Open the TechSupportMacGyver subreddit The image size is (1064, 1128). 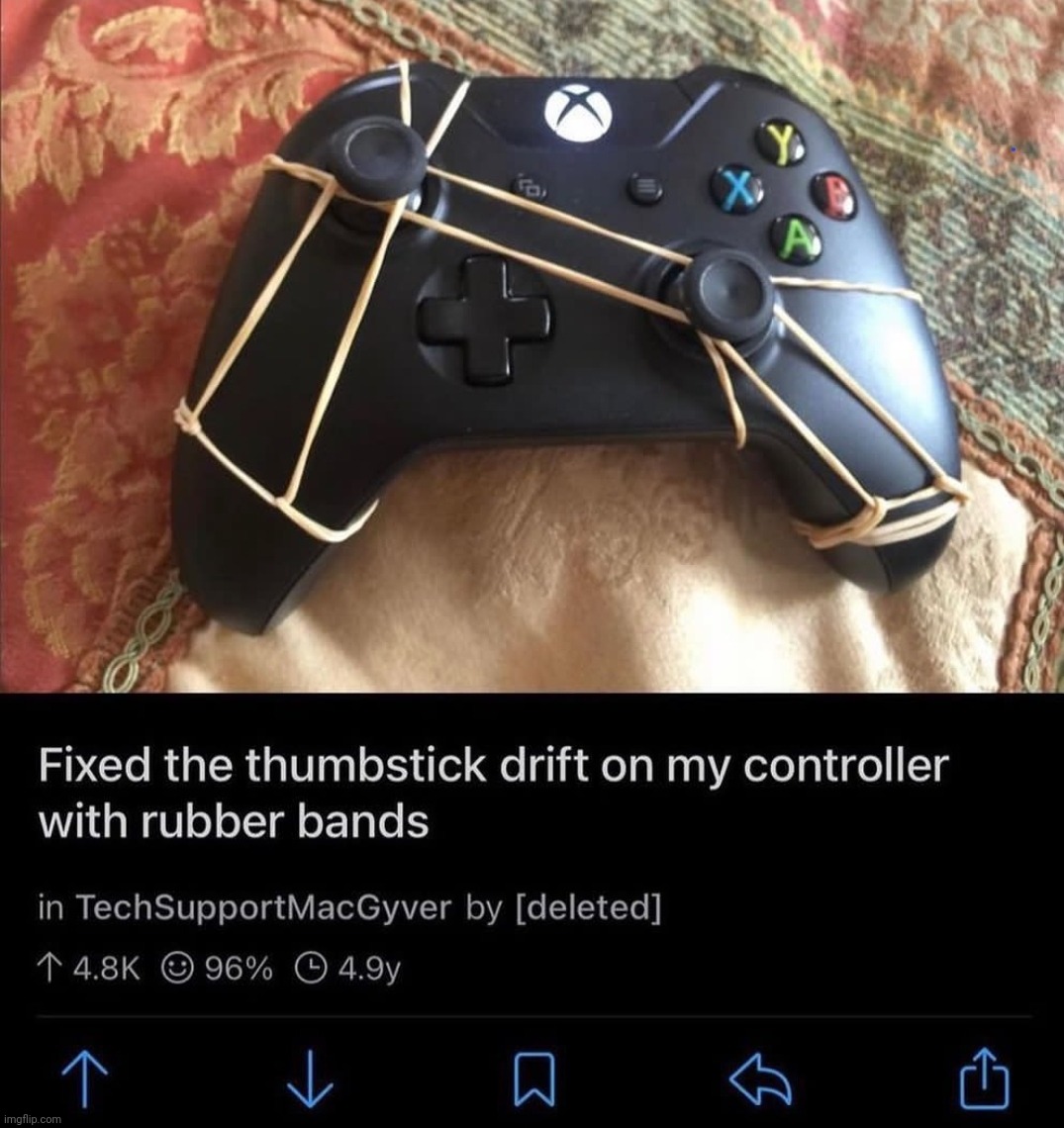(262, 907)
